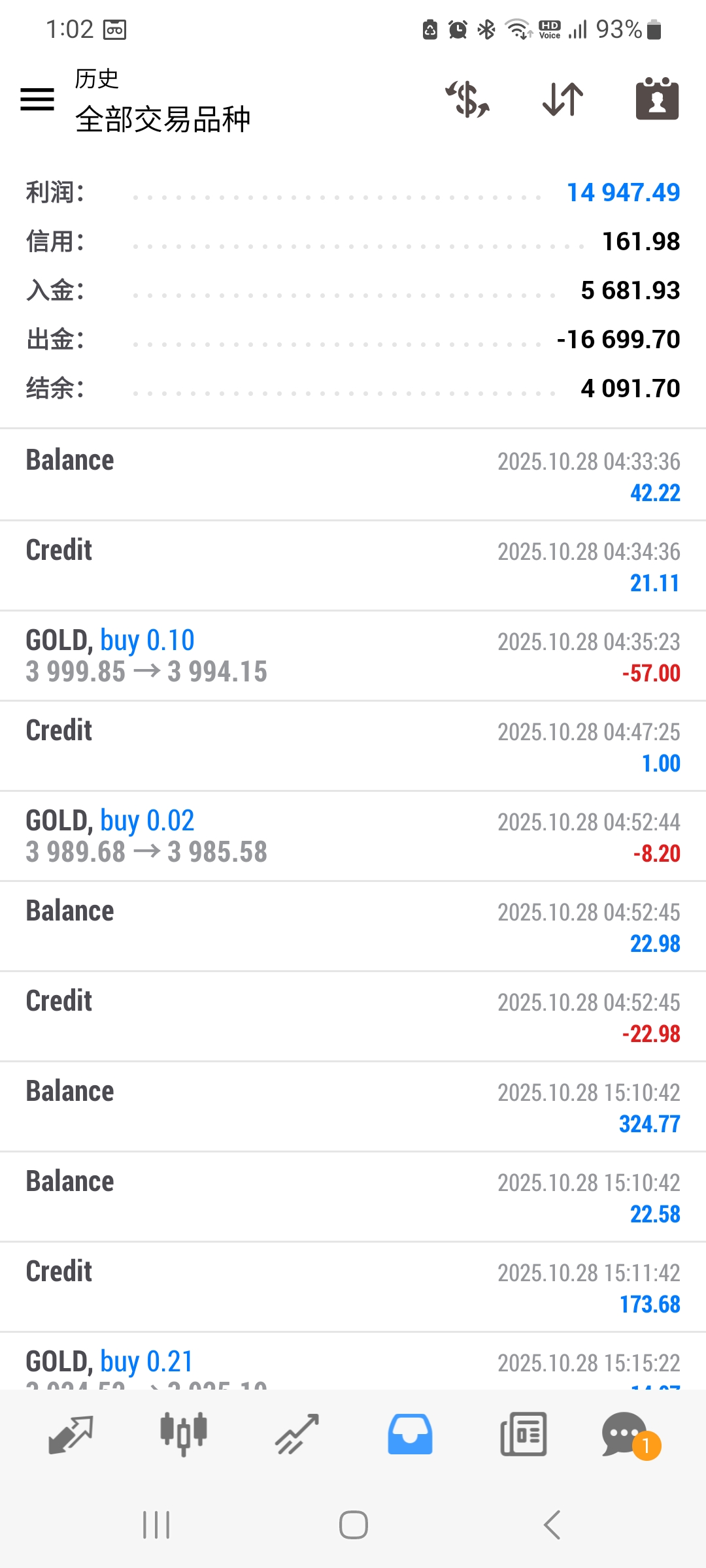Open the hamburger drawer menu
The image size is (706, 1568).
pyautogui.click(x=37, y=99)
